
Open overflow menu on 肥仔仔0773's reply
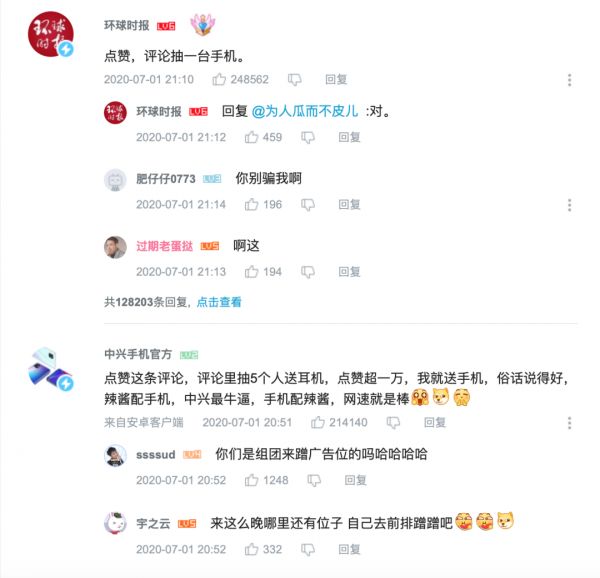[569, 205]
